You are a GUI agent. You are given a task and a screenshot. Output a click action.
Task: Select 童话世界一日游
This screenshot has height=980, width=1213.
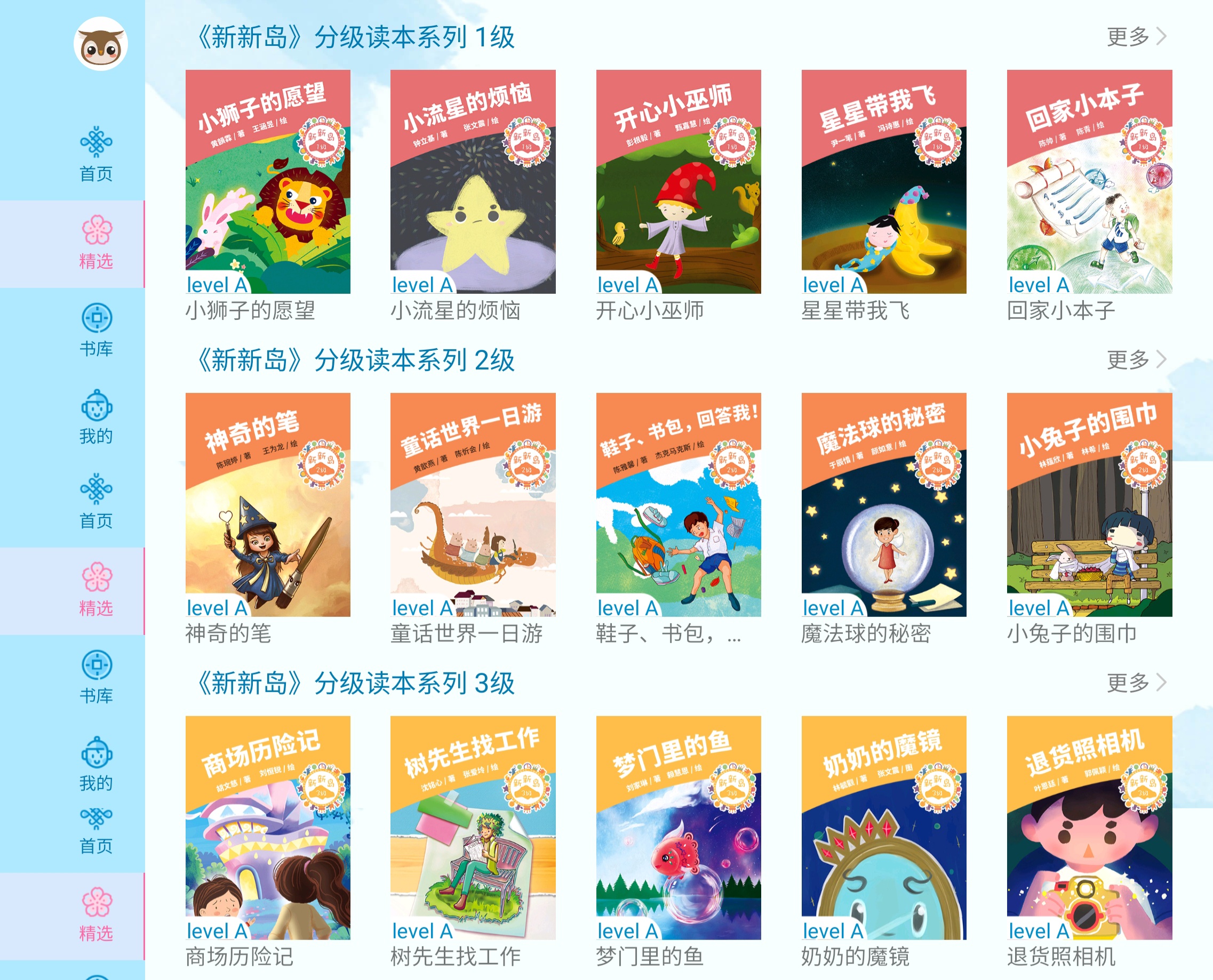tap(473, 505)
